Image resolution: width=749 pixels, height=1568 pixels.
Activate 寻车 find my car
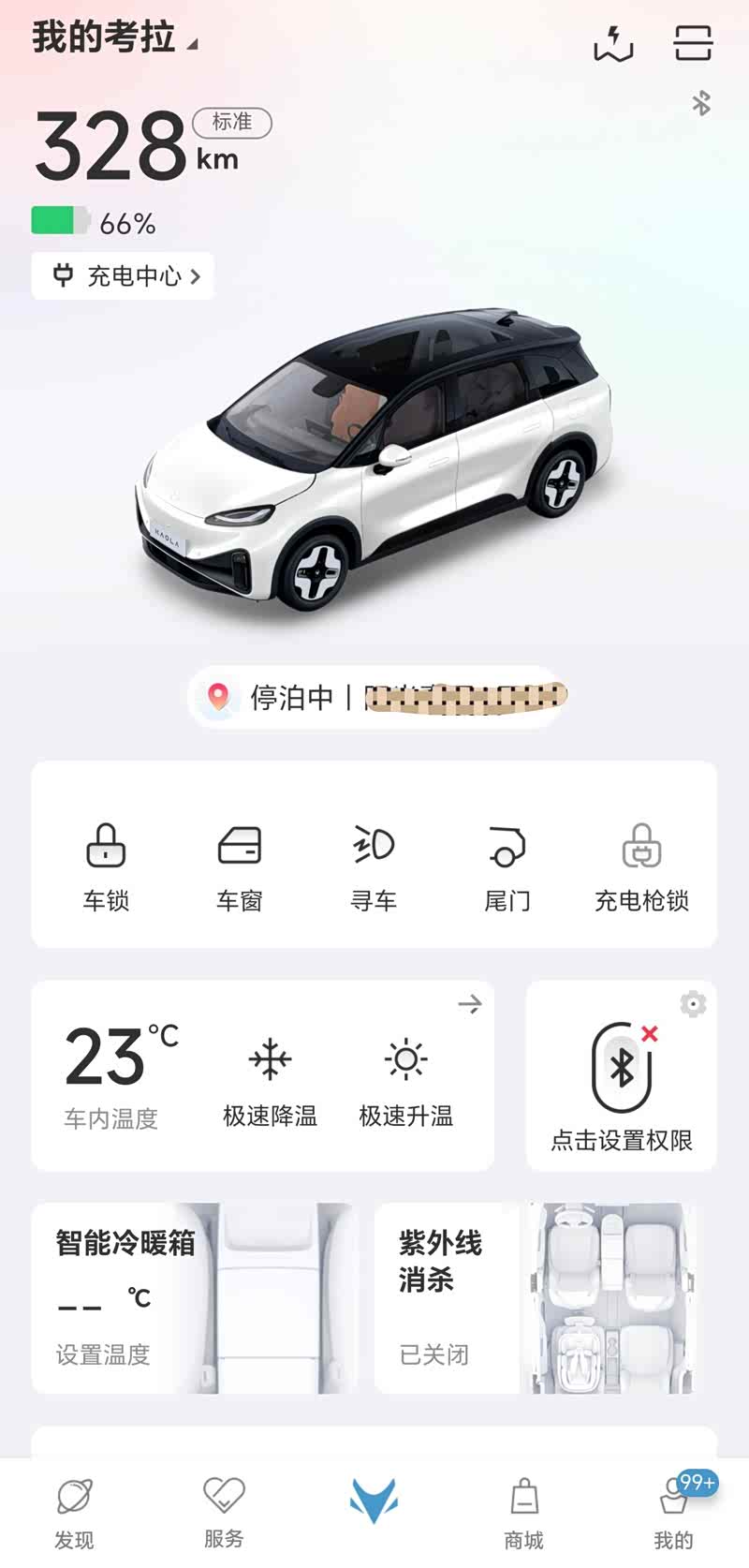374,865
